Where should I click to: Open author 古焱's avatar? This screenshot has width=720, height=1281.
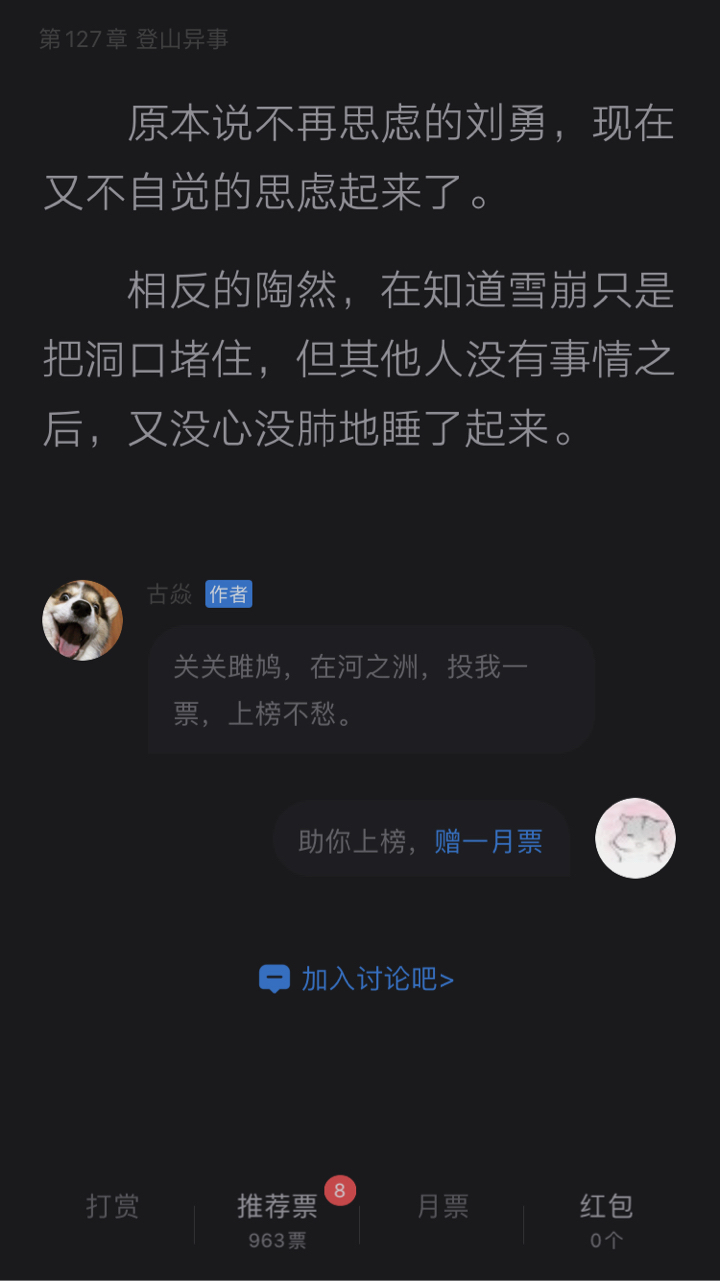click(82, 620)
